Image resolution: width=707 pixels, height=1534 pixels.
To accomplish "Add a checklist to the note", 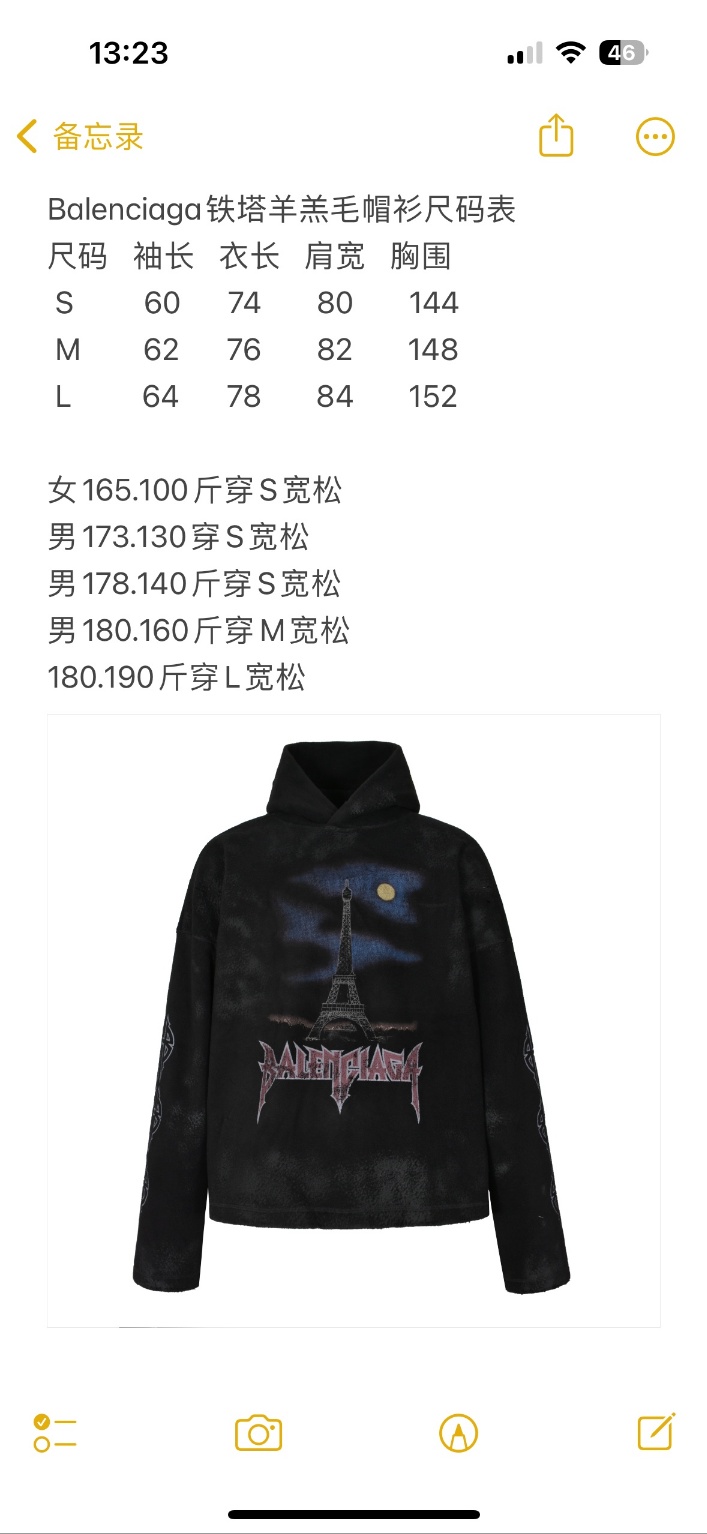I will point(55,1433).
